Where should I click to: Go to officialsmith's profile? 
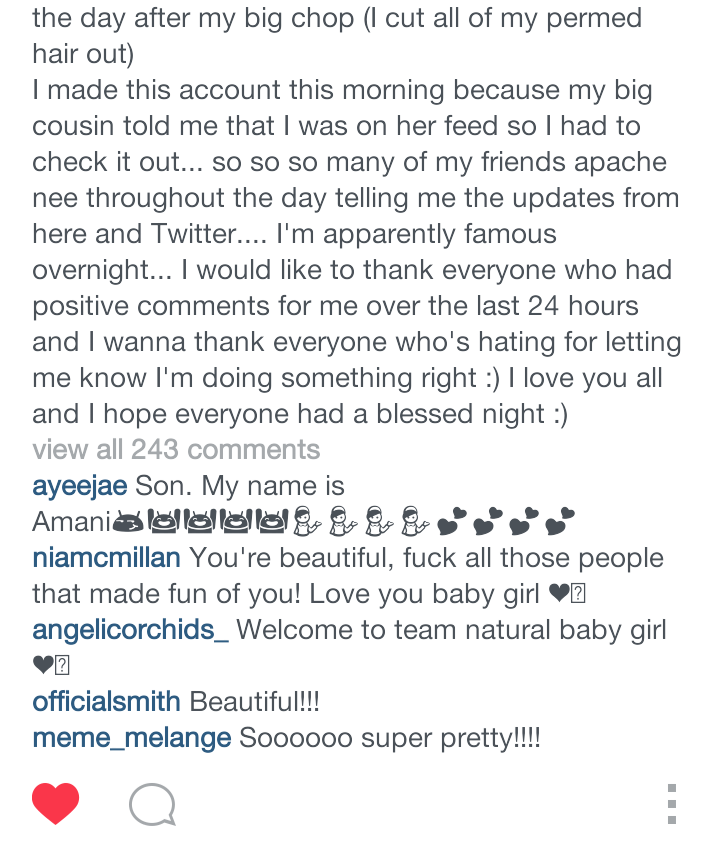pyautogui.click(x=106, y=702)
